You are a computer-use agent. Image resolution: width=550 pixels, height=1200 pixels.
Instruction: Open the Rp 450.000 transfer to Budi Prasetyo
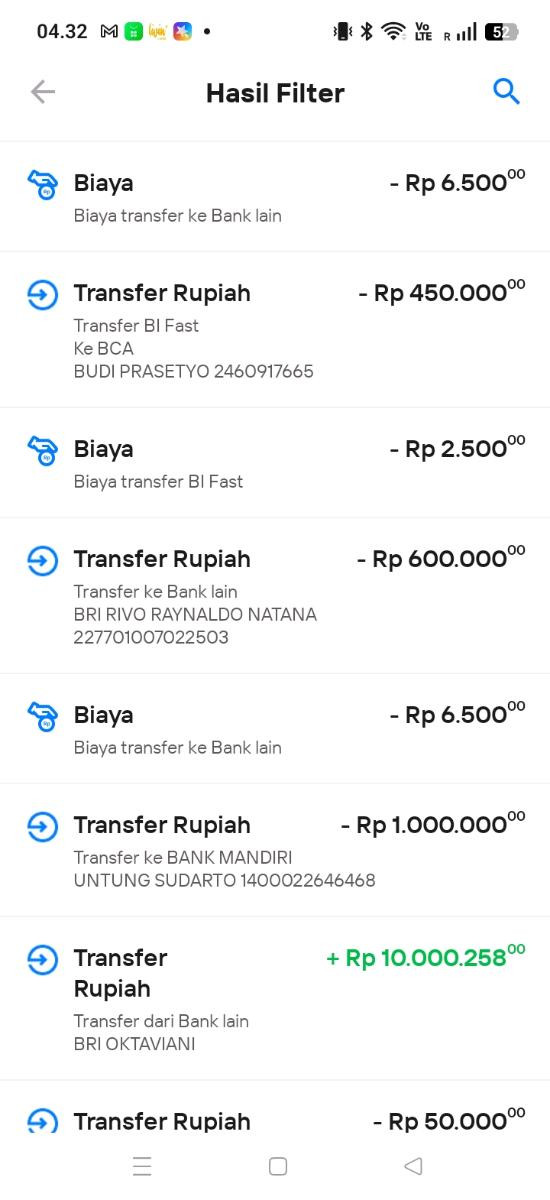[275, 330]
